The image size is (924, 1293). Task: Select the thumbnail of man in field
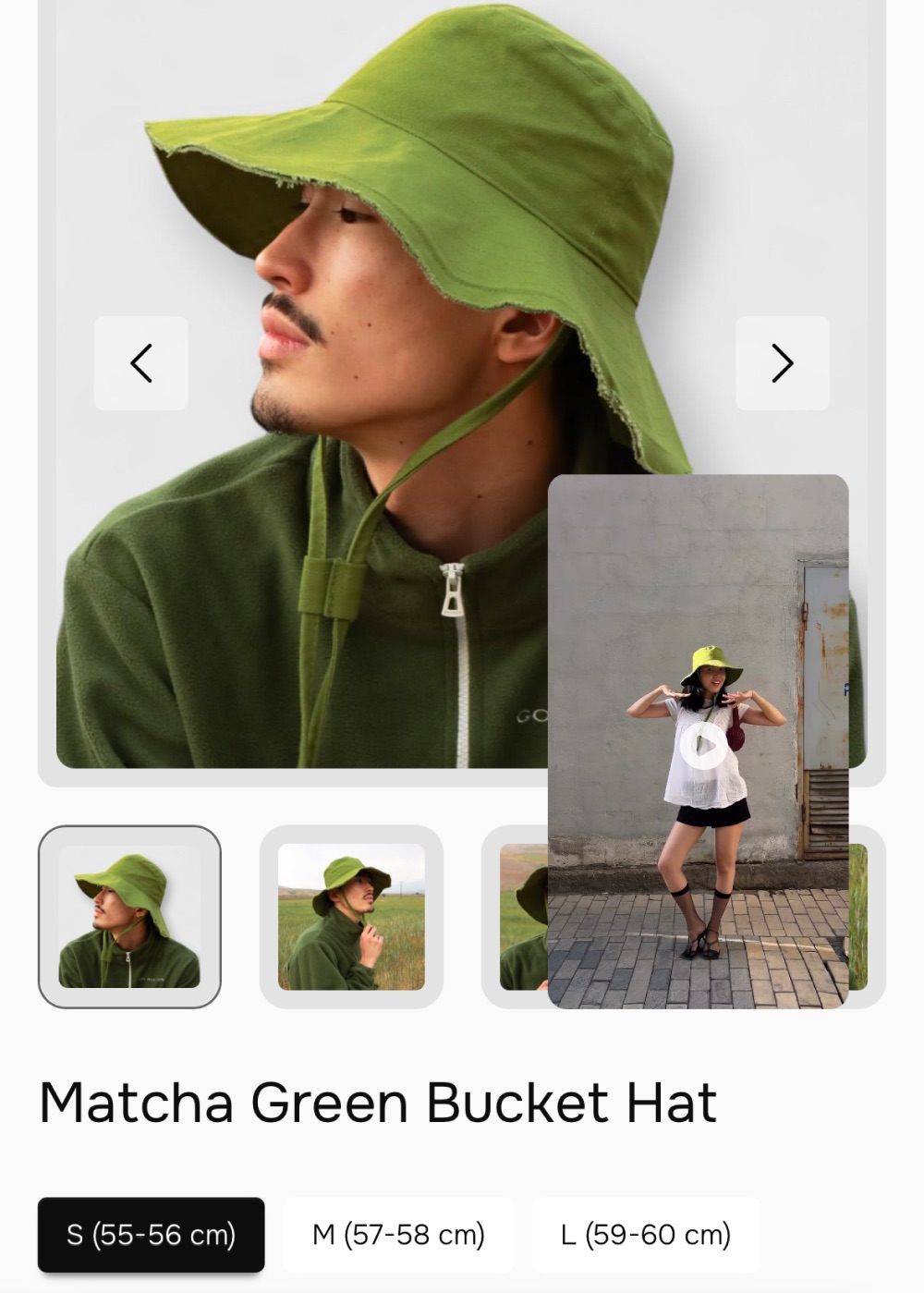351,916
